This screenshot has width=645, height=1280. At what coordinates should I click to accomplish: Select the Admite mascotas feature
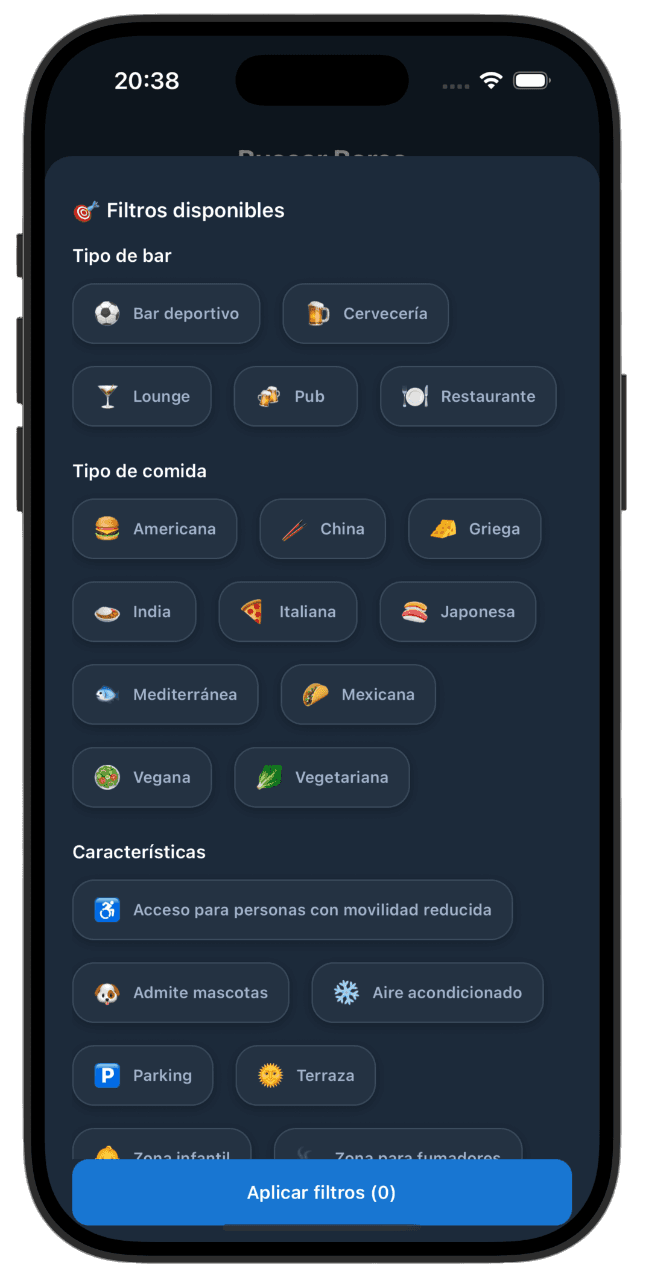pos(181,993)
